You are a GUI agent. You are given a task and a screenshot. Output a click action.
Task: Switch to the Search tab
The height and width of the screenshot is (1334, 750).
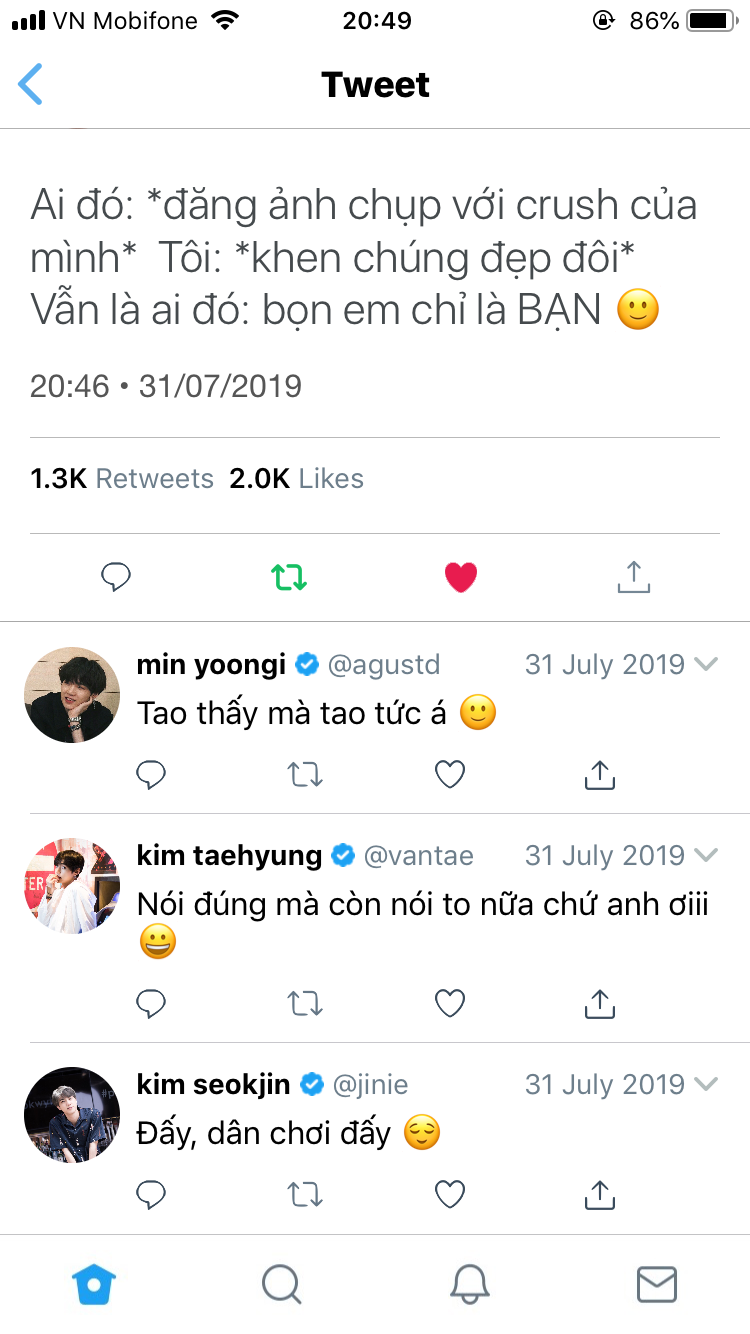[x=281, y=1284]
